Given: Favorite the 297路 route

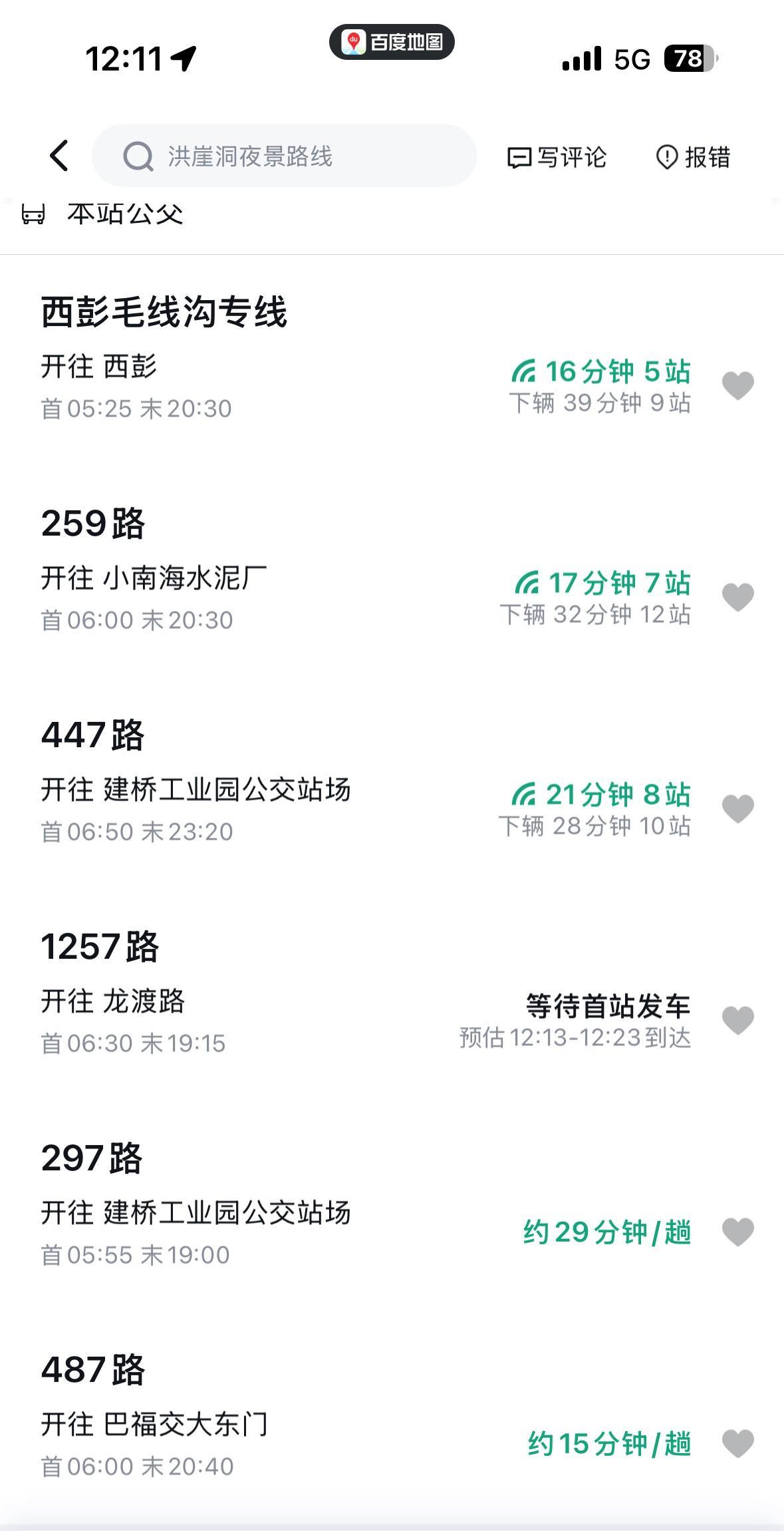Looking at the screenshot, I should [738, 1232].
